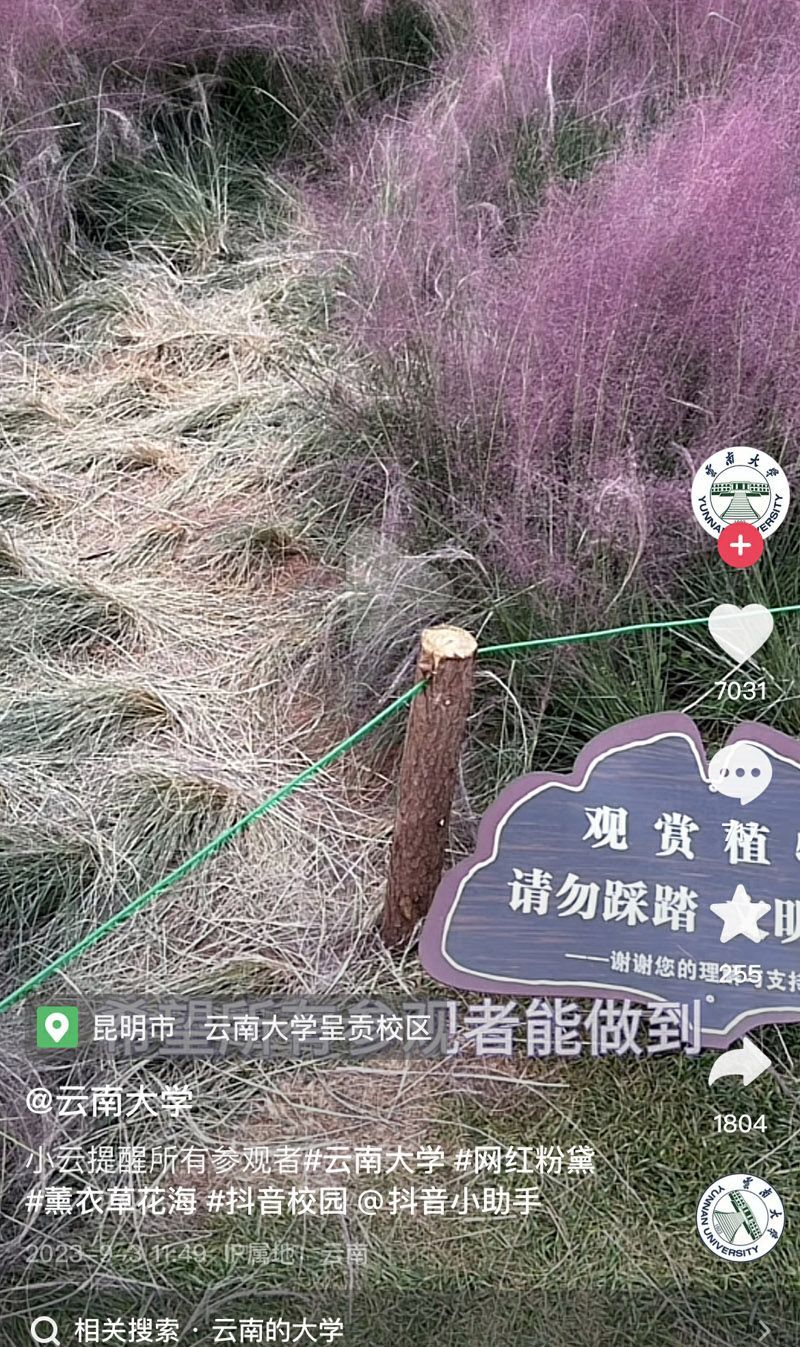The image size is (800, 1347).
Task: Visit the mentioned @抖音小助手 account
Action: point(450,1200)
